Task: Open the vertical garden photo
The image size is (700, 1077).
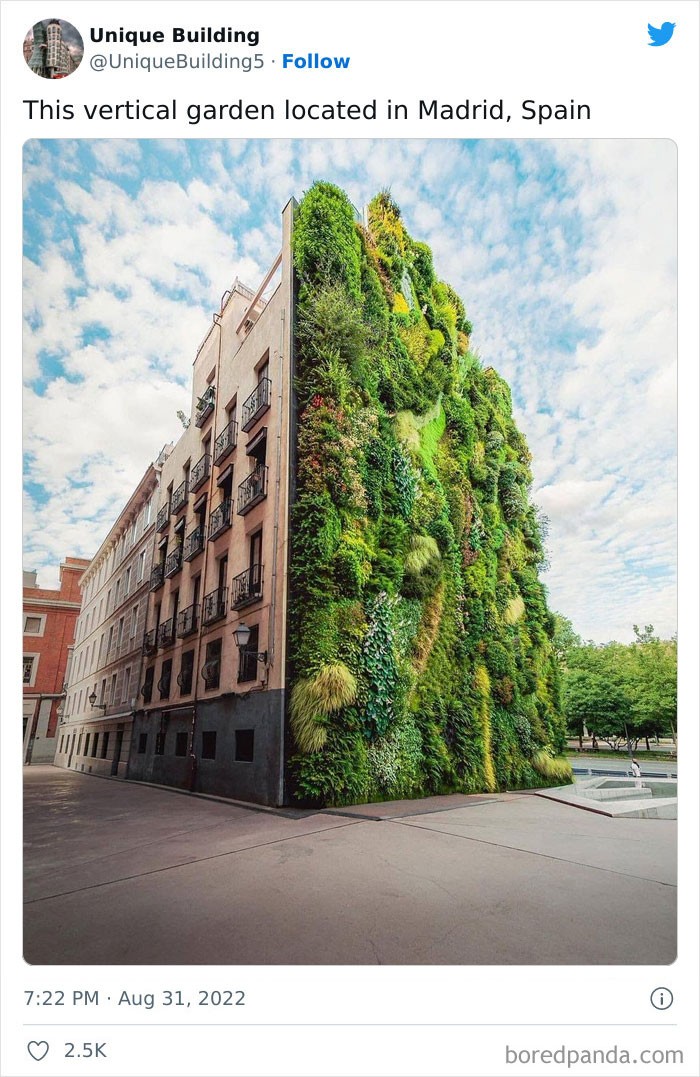Action: [x=350, y=551]
